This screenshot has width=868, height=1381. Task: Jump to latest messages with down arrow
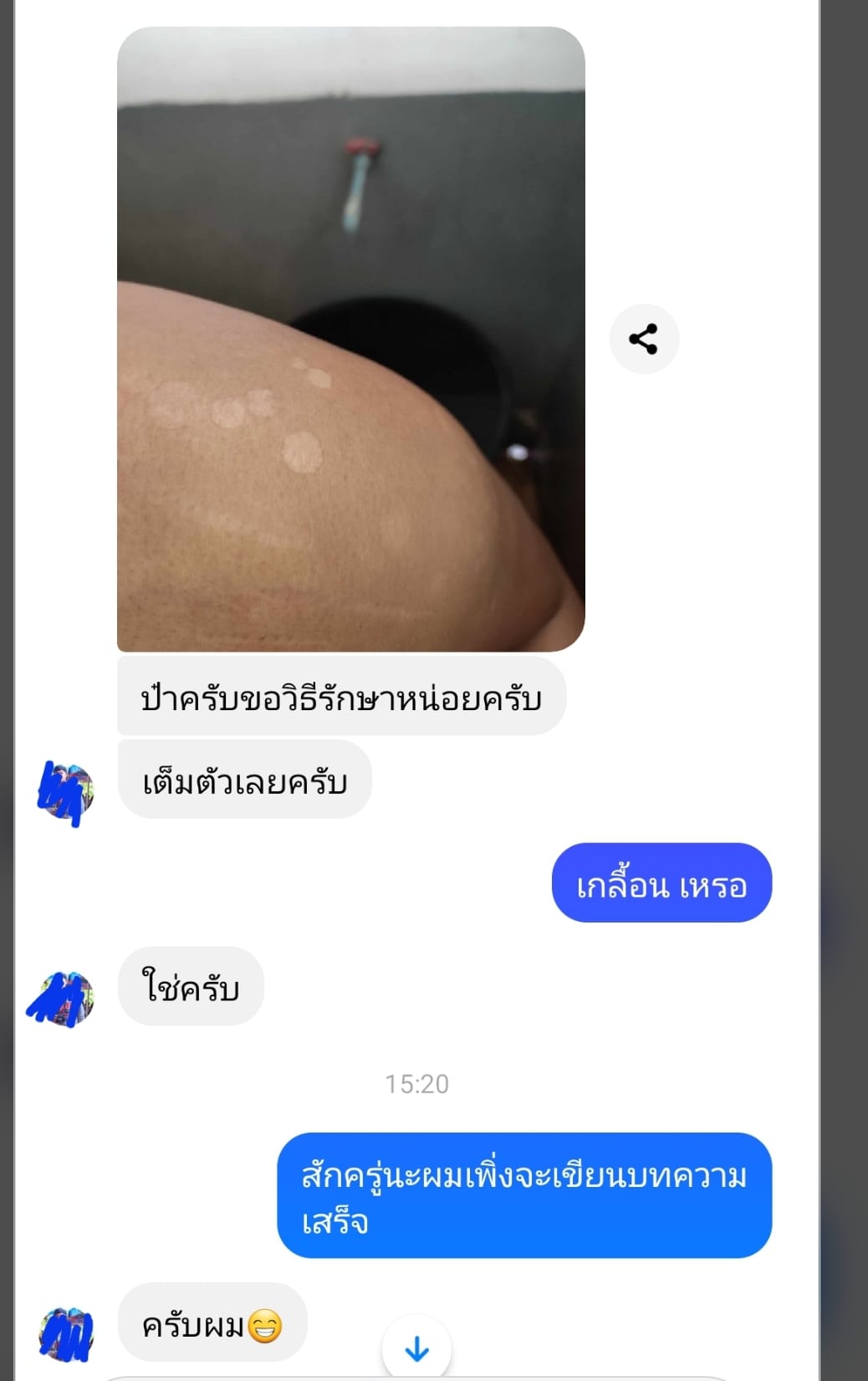click(416, 1348)
